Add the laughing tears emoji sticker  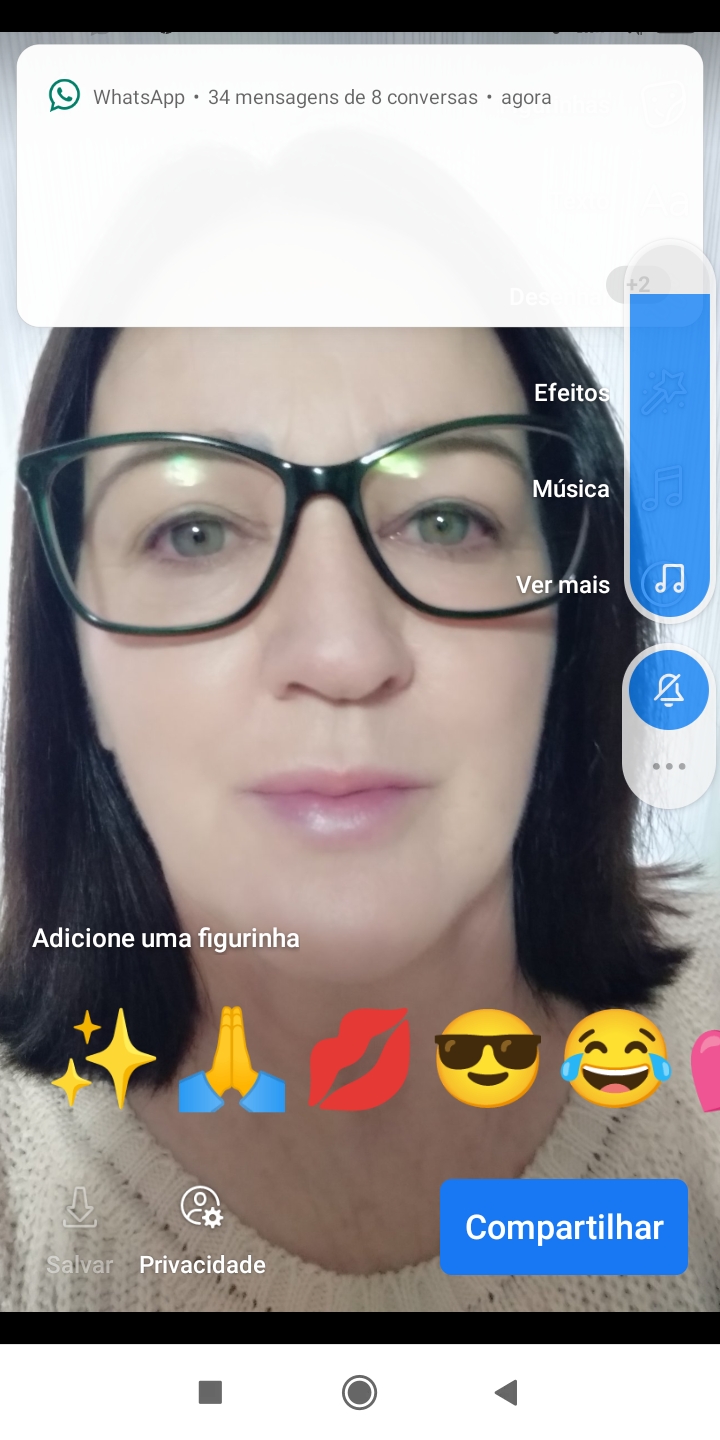click(x=615, y=1059)
